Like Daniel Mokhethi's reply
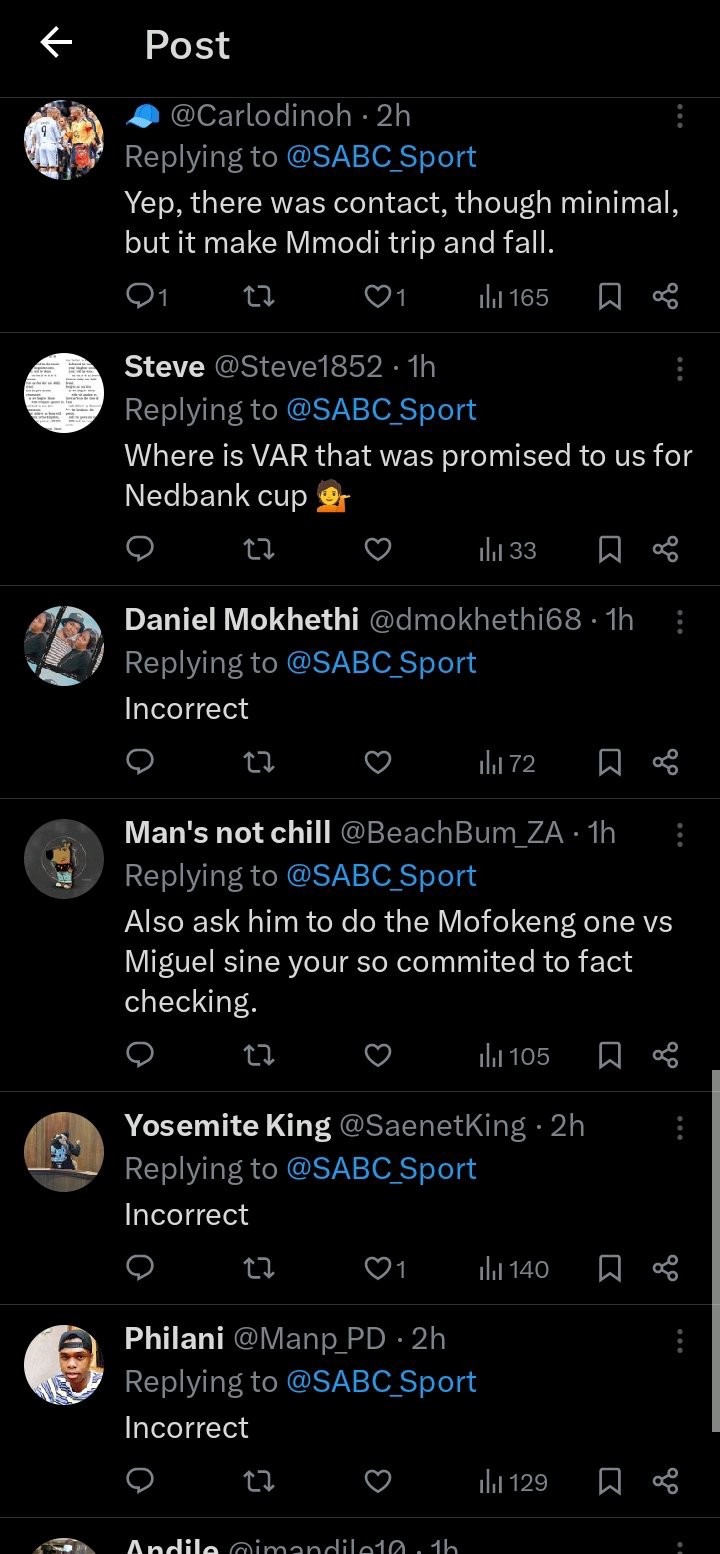 (378, 764)
